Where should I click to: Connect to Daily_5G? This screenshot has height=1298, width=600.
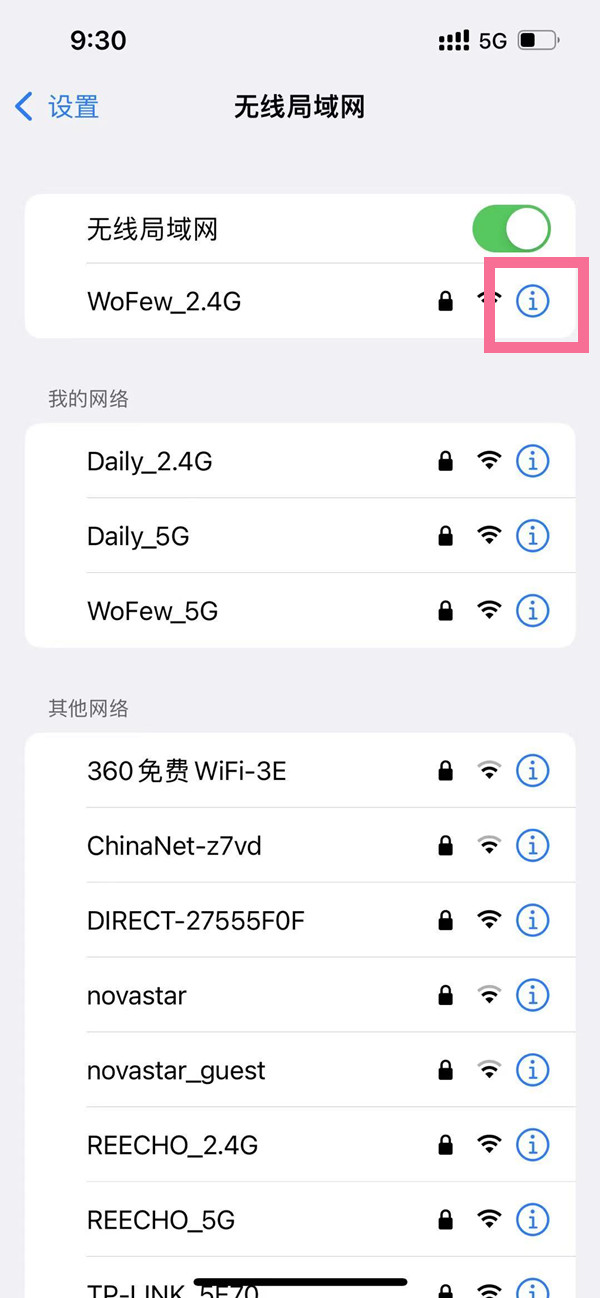pos(138,536)
